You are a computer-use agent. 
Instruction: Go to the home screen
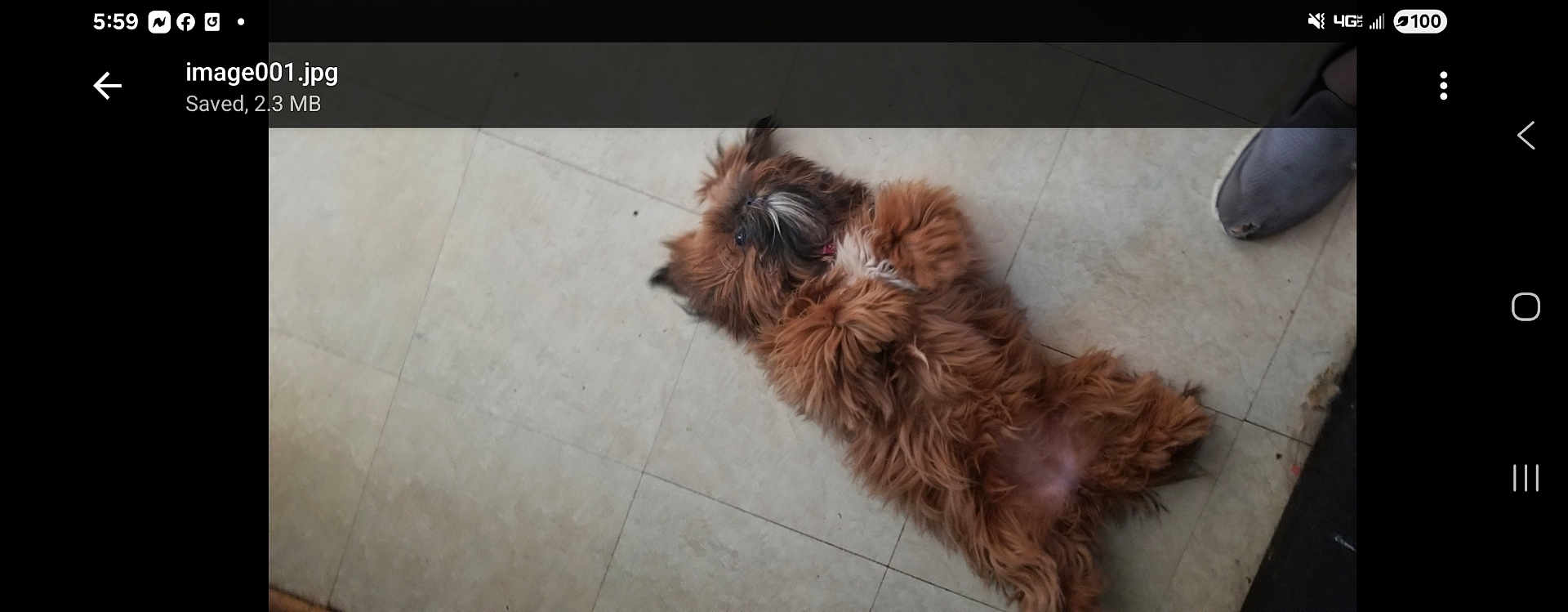coord(1526,307)
